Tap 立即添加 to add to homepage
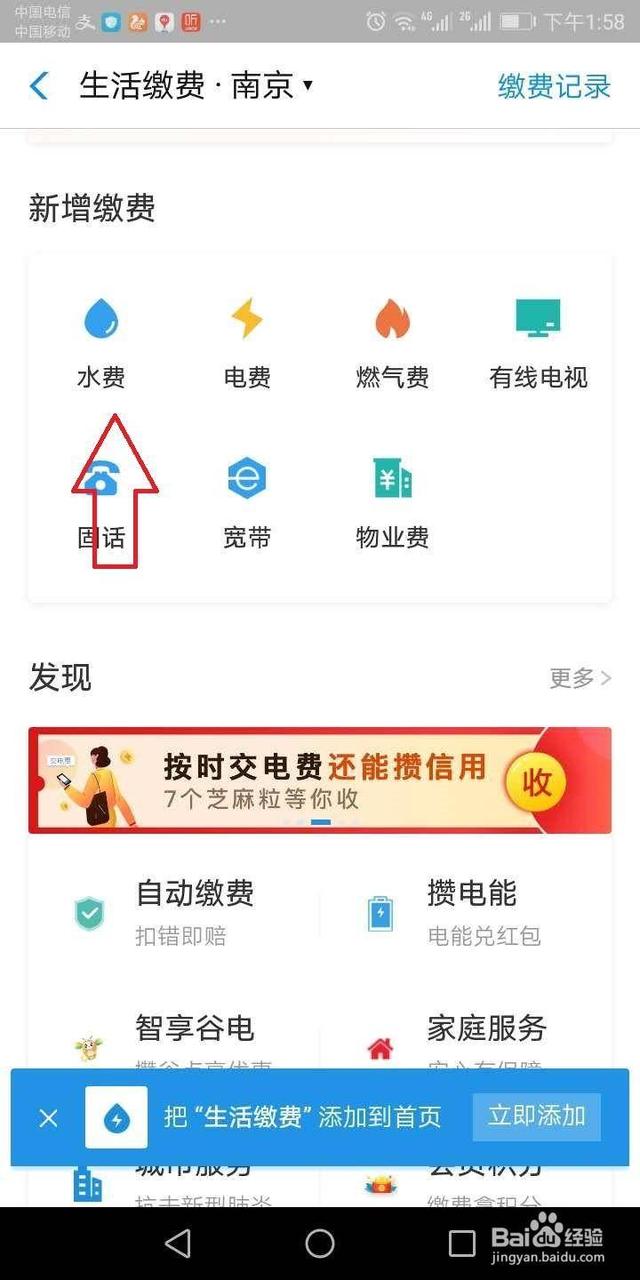 (x=536, y=1116)
